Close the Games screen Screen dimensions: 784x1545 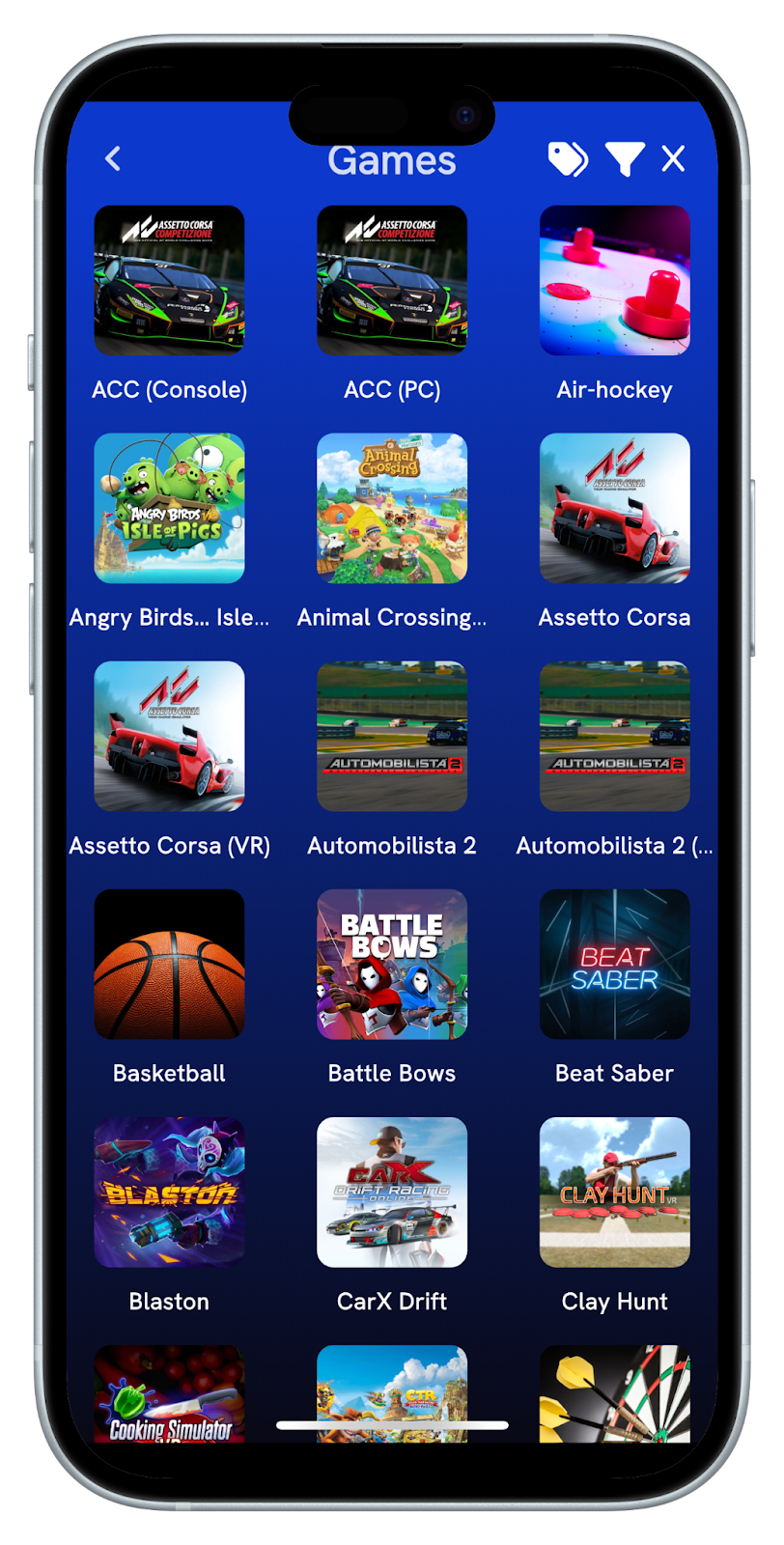[x=673, y=158]
